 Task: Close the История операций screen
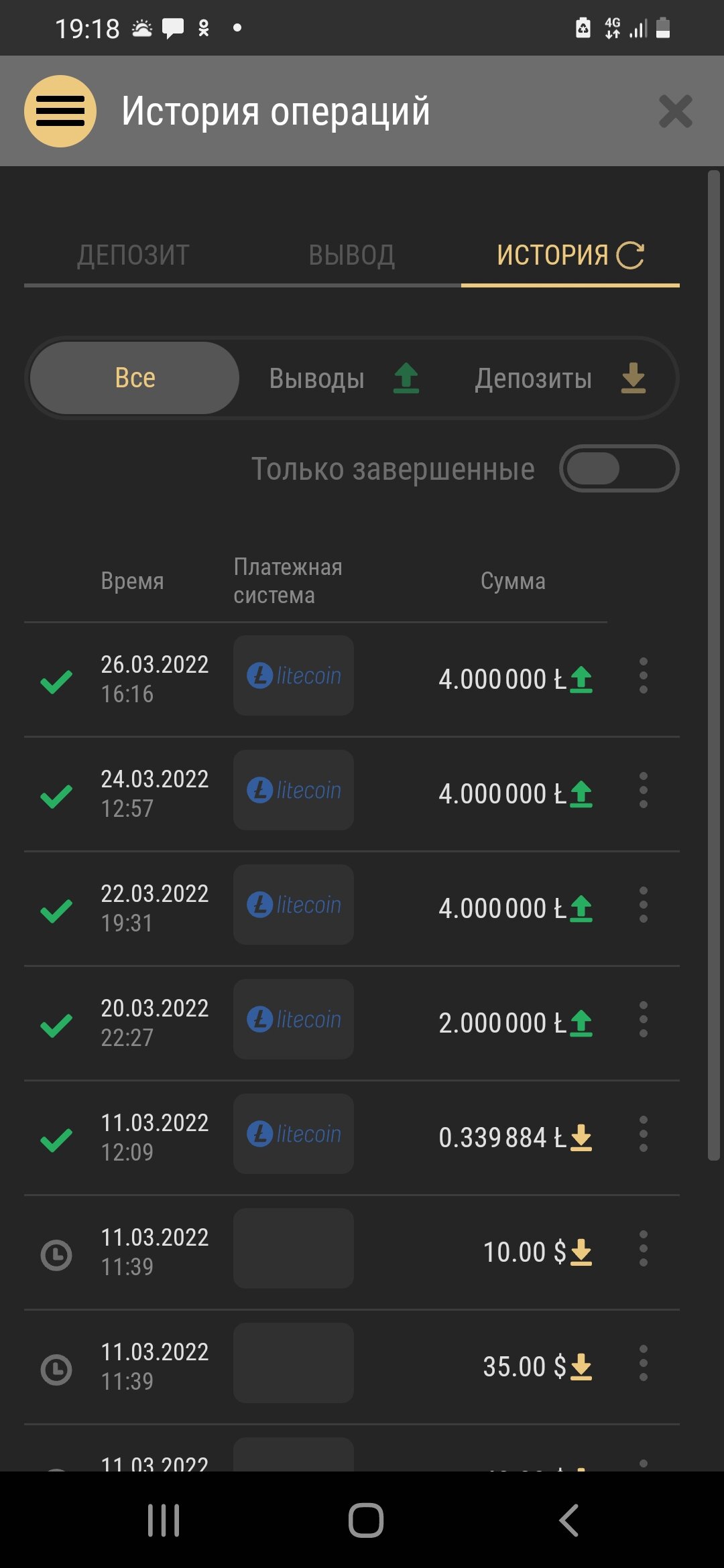point(674,111)
